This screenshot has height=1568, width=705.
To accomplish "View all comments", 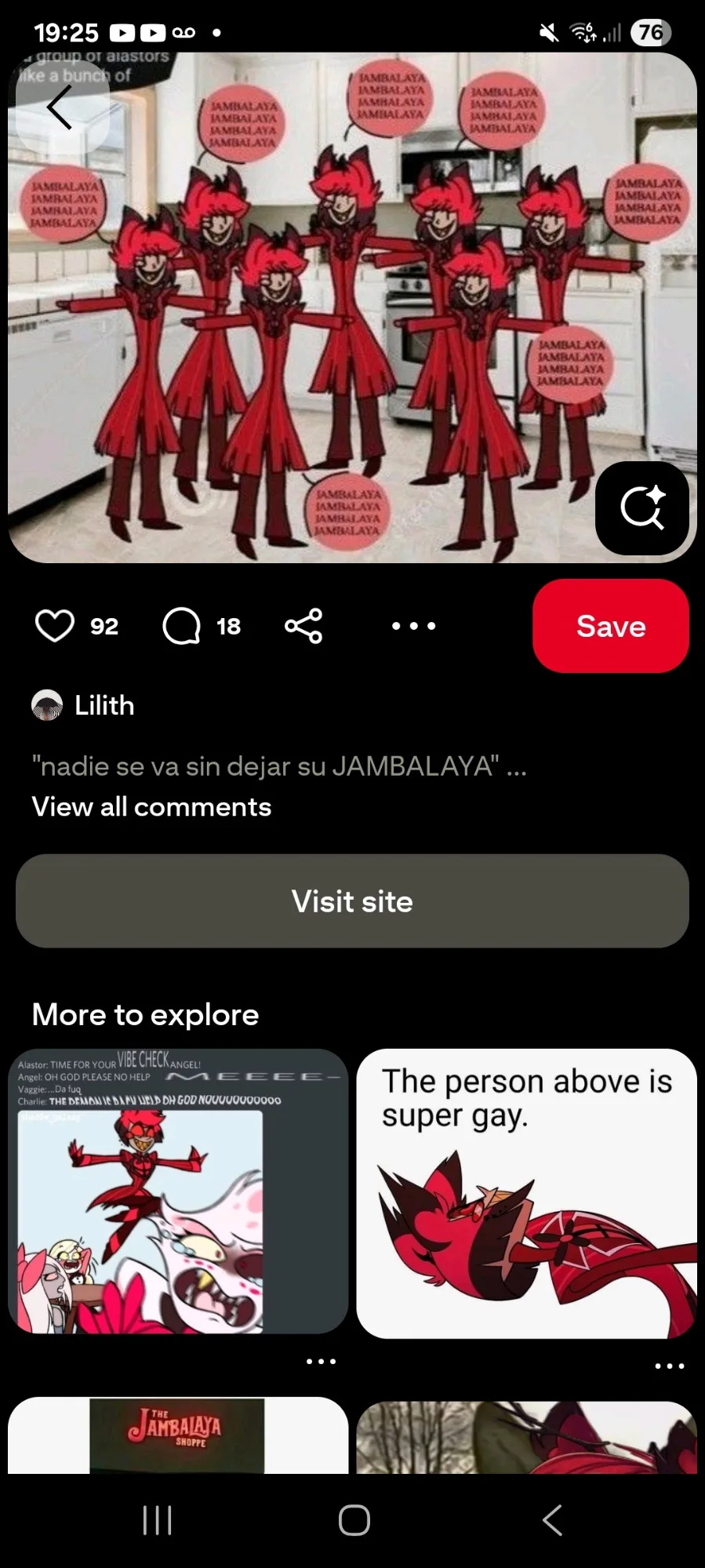I will [151, 807].
